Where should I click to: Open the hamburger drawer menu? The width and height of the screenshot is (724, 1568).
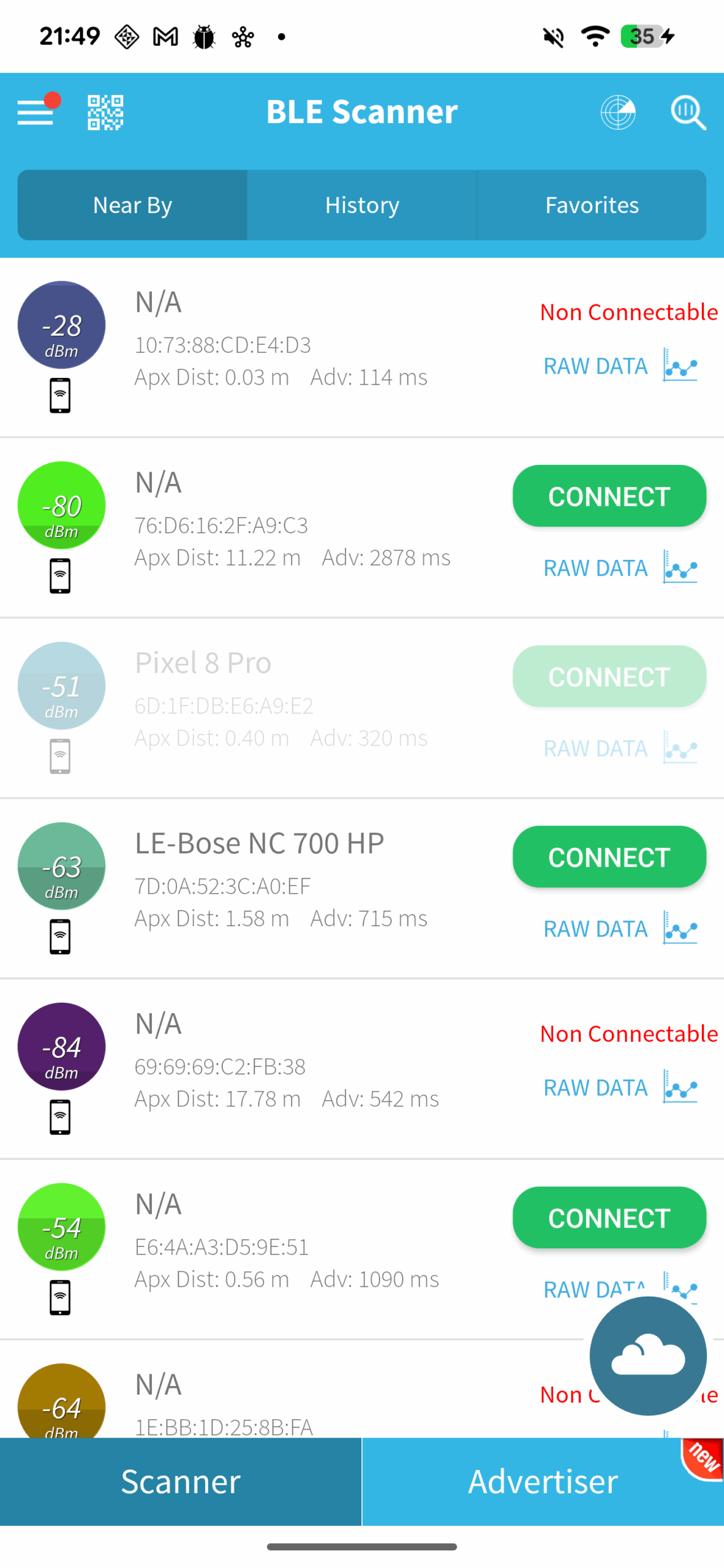36,113
